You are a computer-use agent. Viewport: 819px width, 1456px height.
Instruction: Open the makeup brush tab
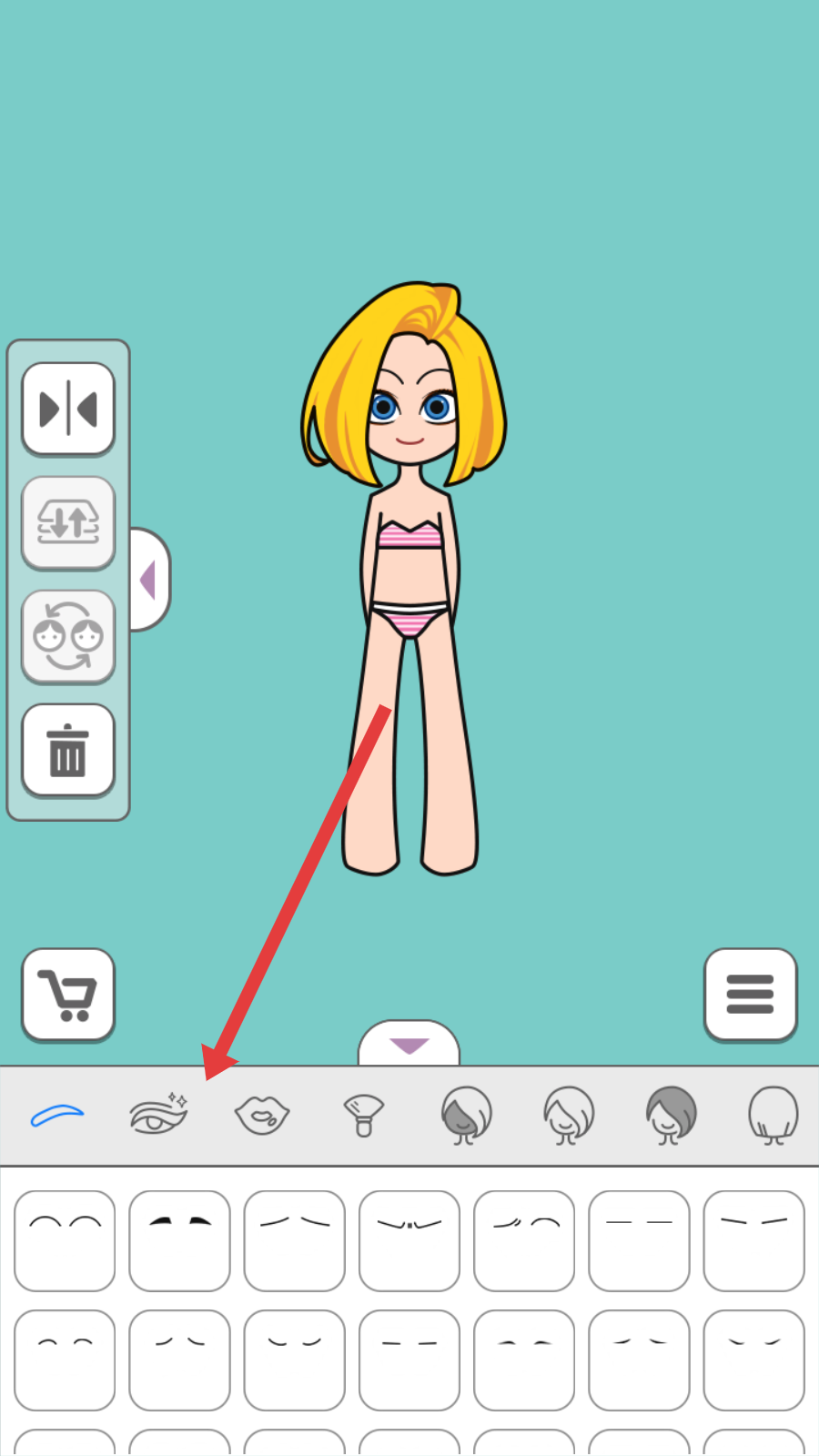tap(363, 1115)
